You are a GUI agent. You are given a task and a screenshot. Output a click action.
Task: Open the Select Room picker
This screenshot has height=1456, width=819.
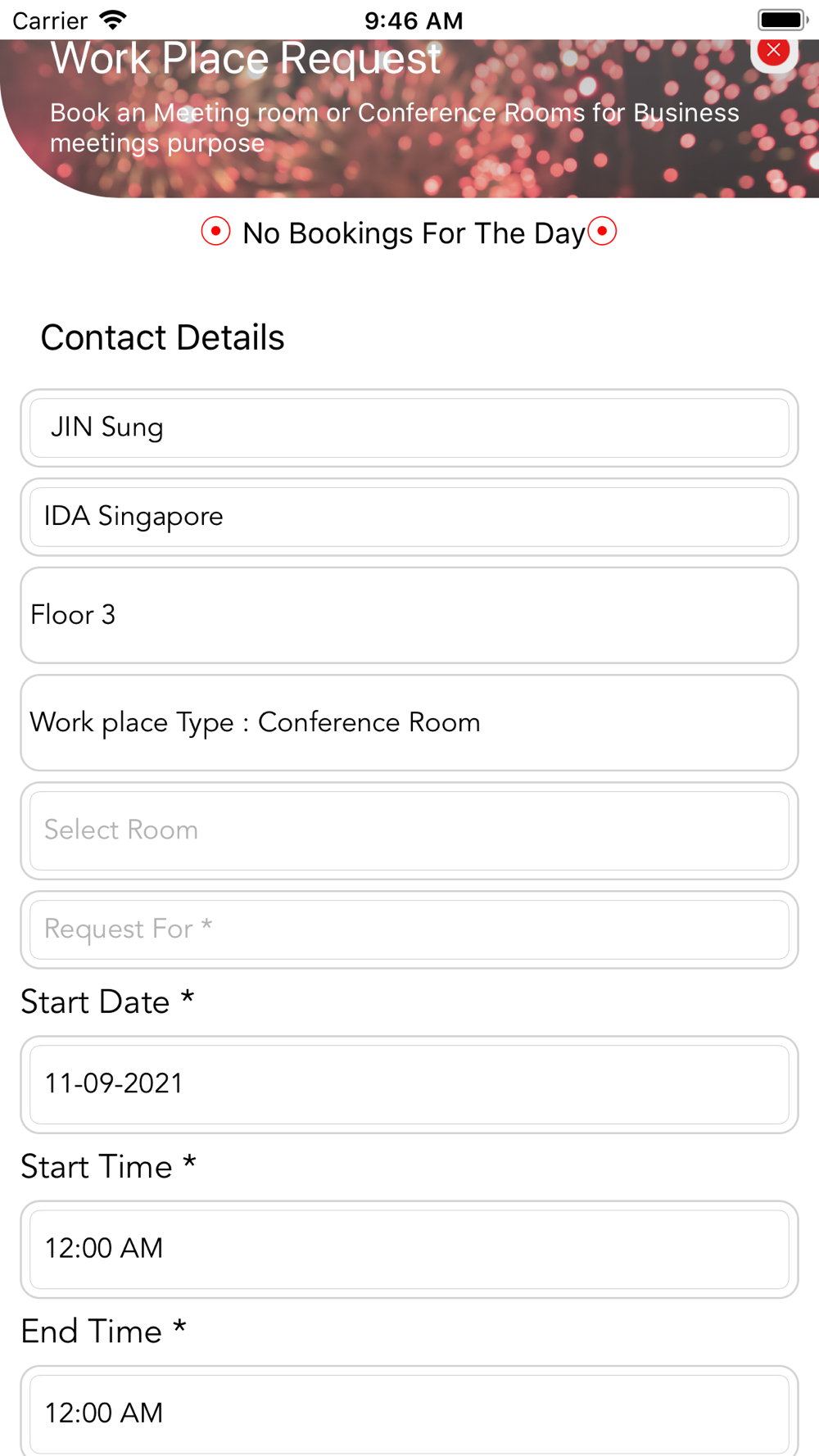(x=409, y=831)
